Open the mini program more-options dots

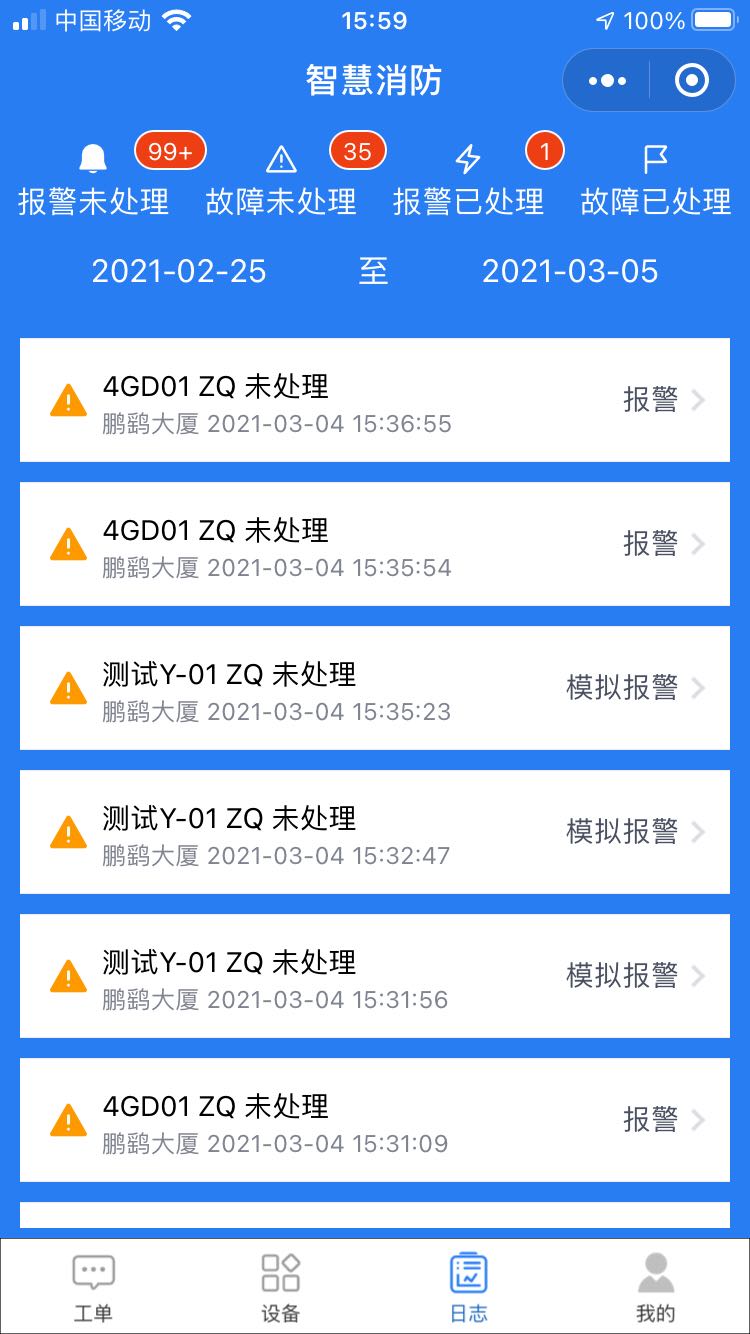click(607, 80)
